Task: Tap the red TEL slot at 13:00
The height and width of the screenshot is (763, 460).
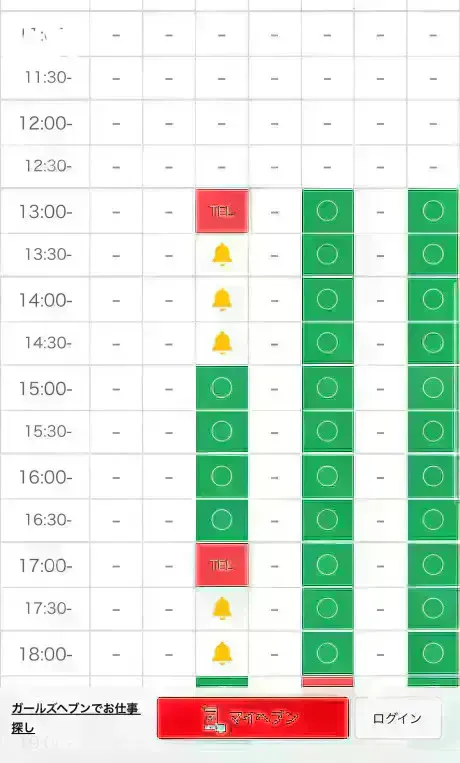Action: pos(222,211)
